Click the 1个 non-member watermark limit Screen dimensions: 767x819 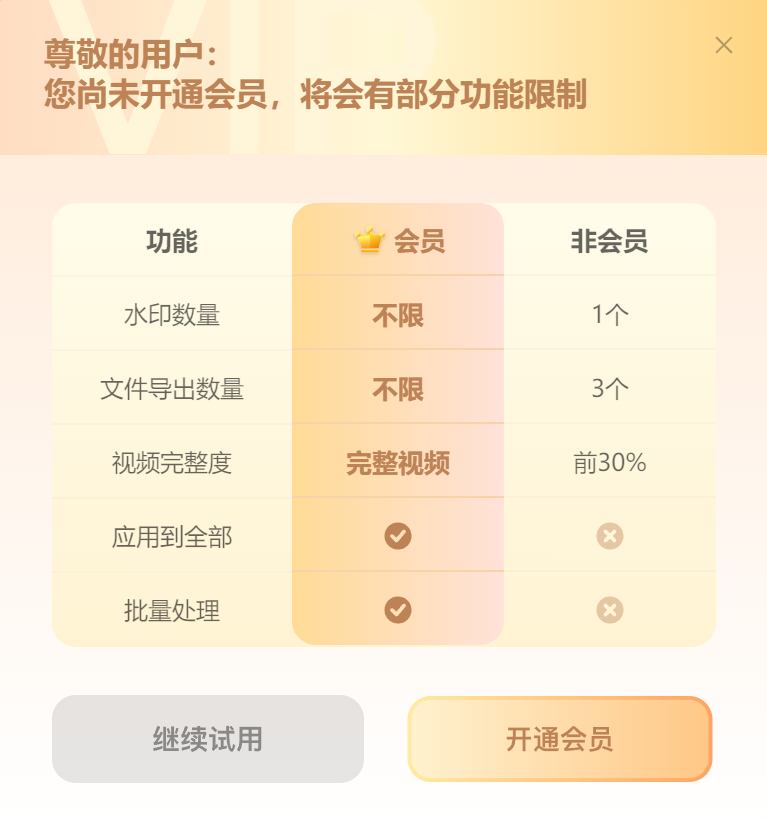tap(609, 312)
